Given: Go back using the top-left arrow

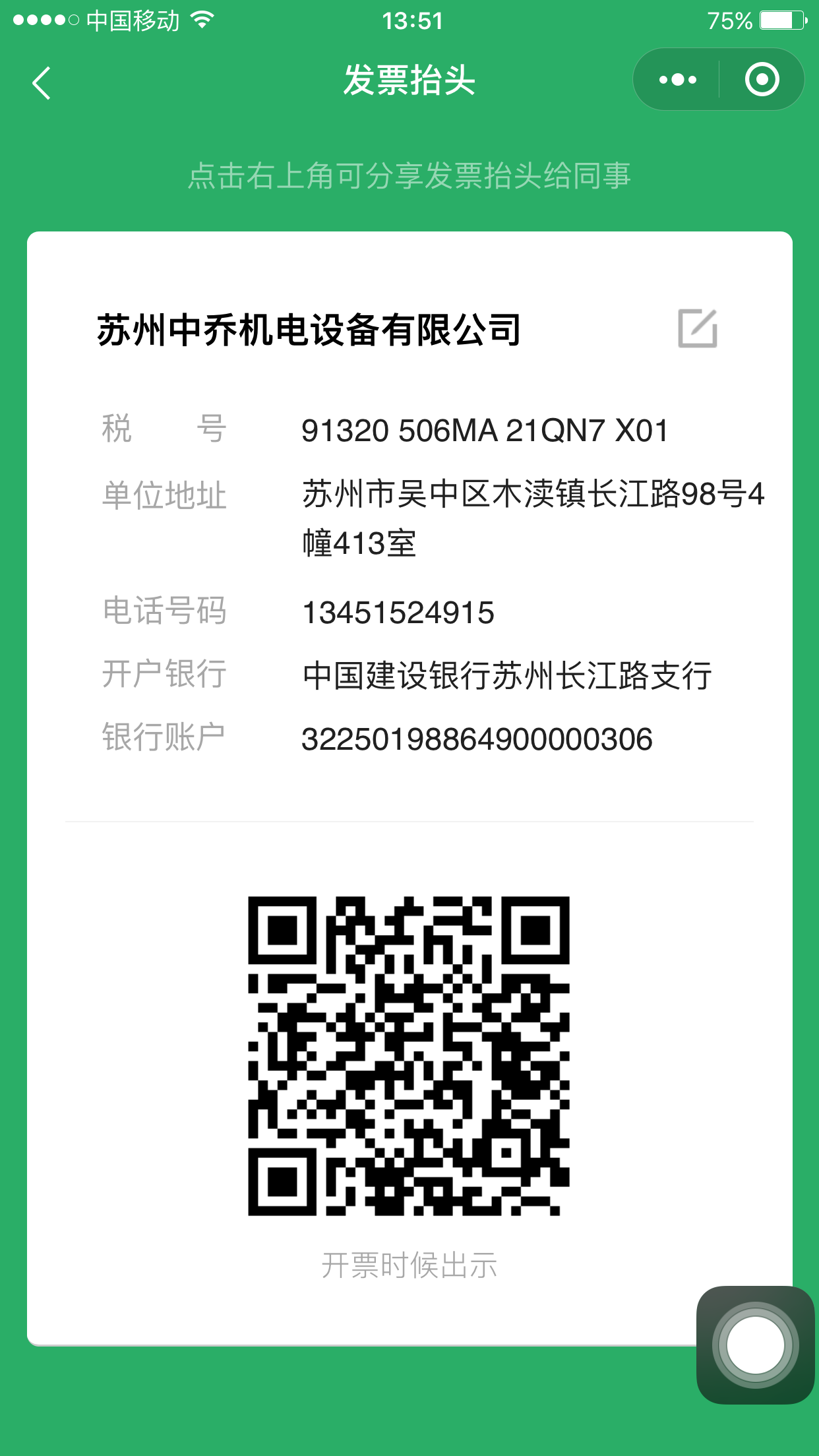Looking at the screenshot, I should pyautogui.click(x=42, y=83).
